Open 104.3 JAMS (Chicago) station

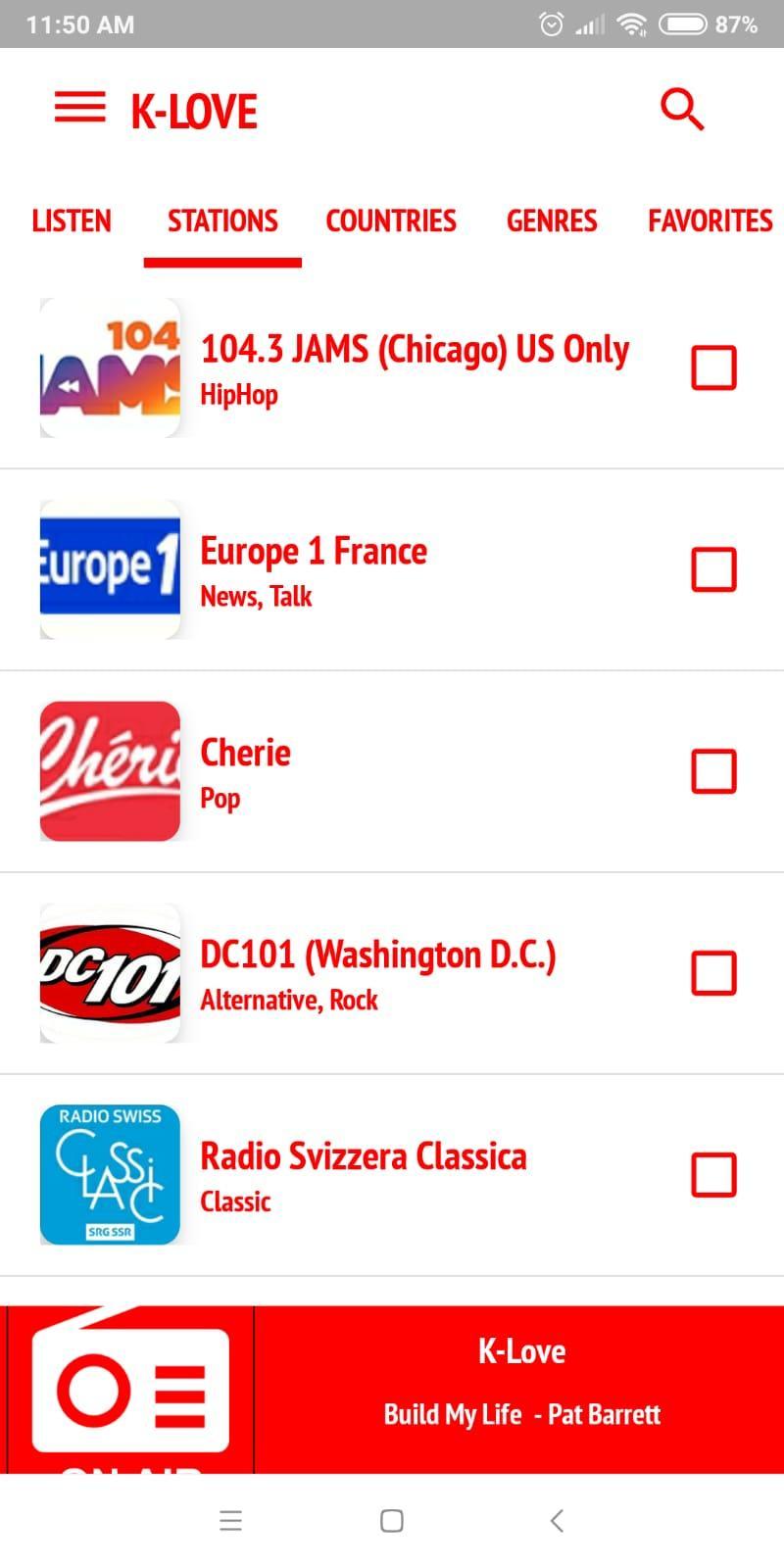tap(392, 368)
